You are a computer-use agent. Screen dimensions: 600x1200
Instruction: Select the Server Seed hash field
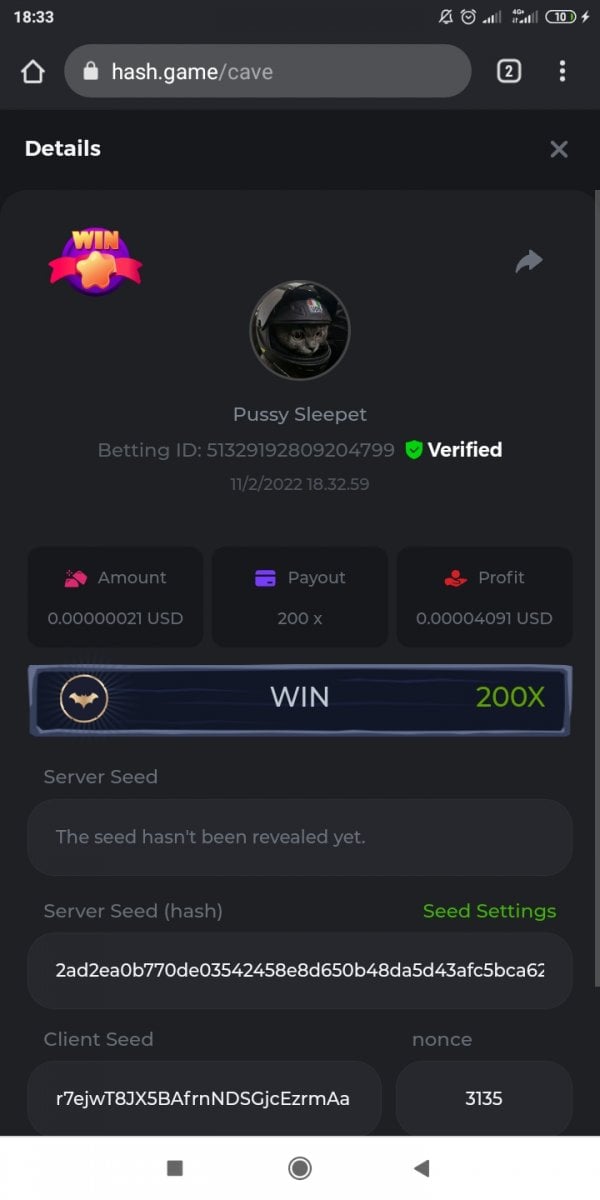(x=300, y=970)
